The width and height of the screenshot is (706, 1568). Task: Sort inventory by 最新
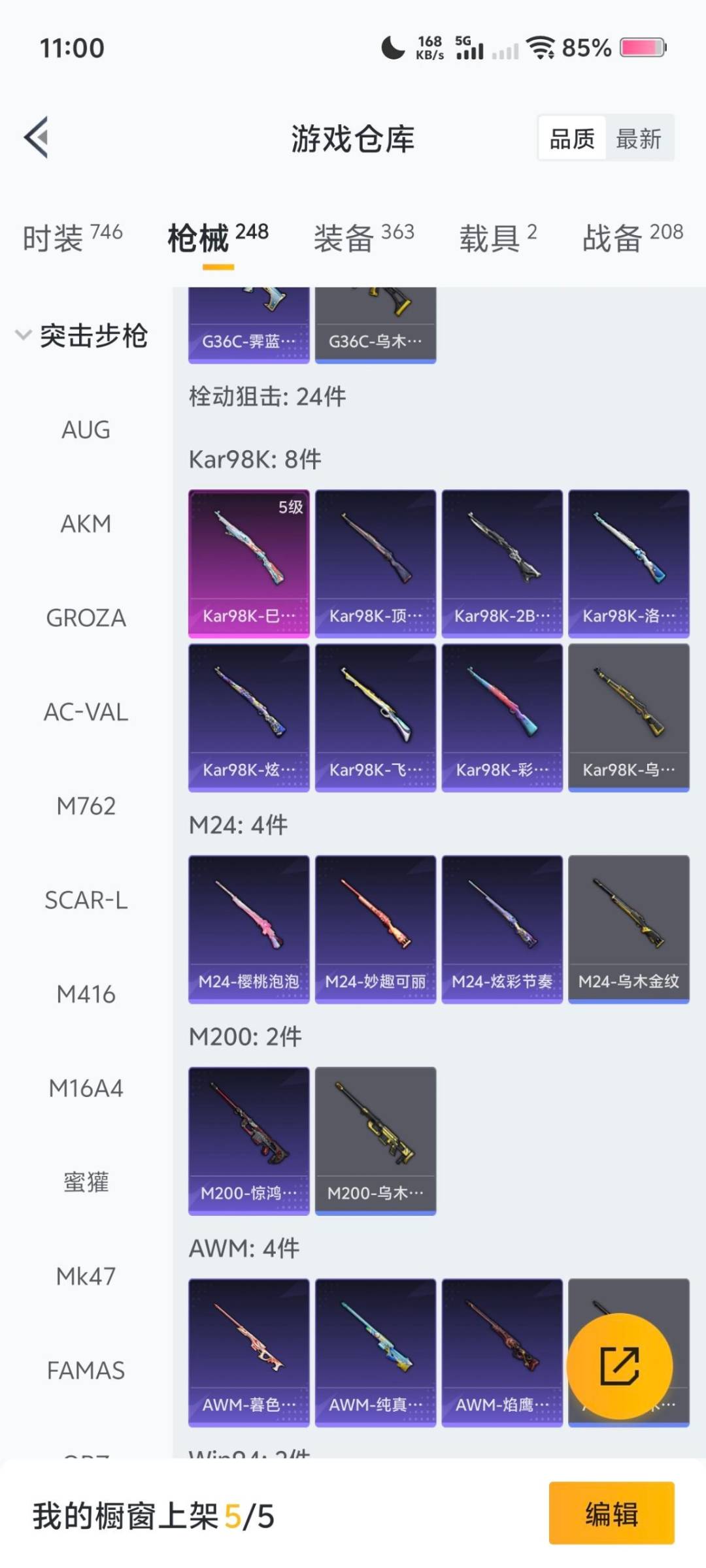(639, 139)
